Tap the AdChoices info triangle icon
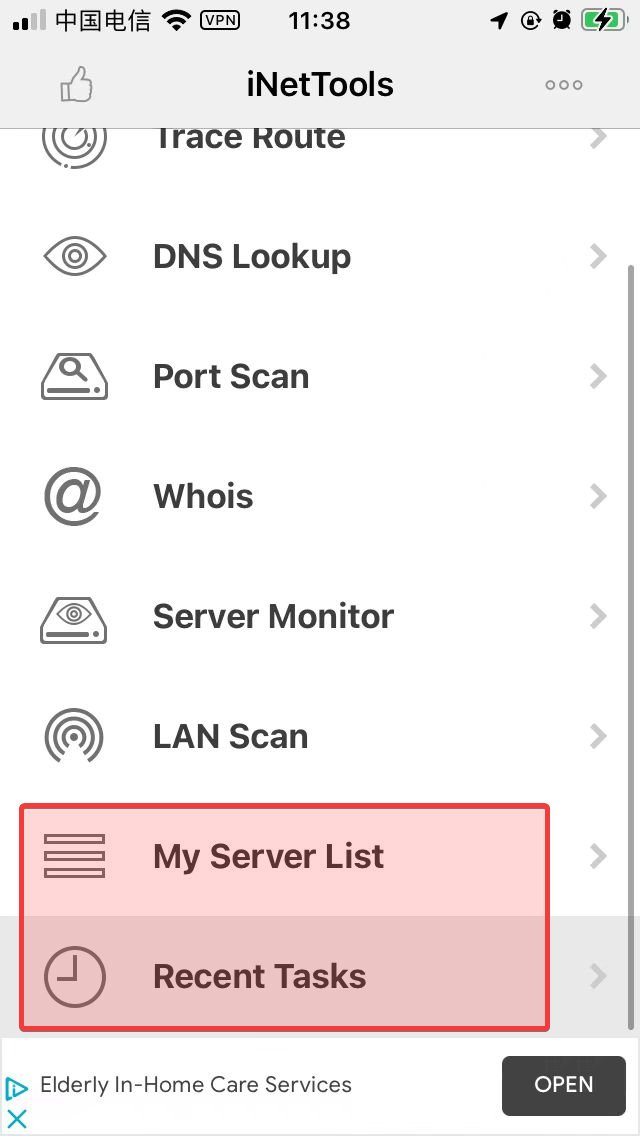640x1136 pixels. tap(16, 1088)
